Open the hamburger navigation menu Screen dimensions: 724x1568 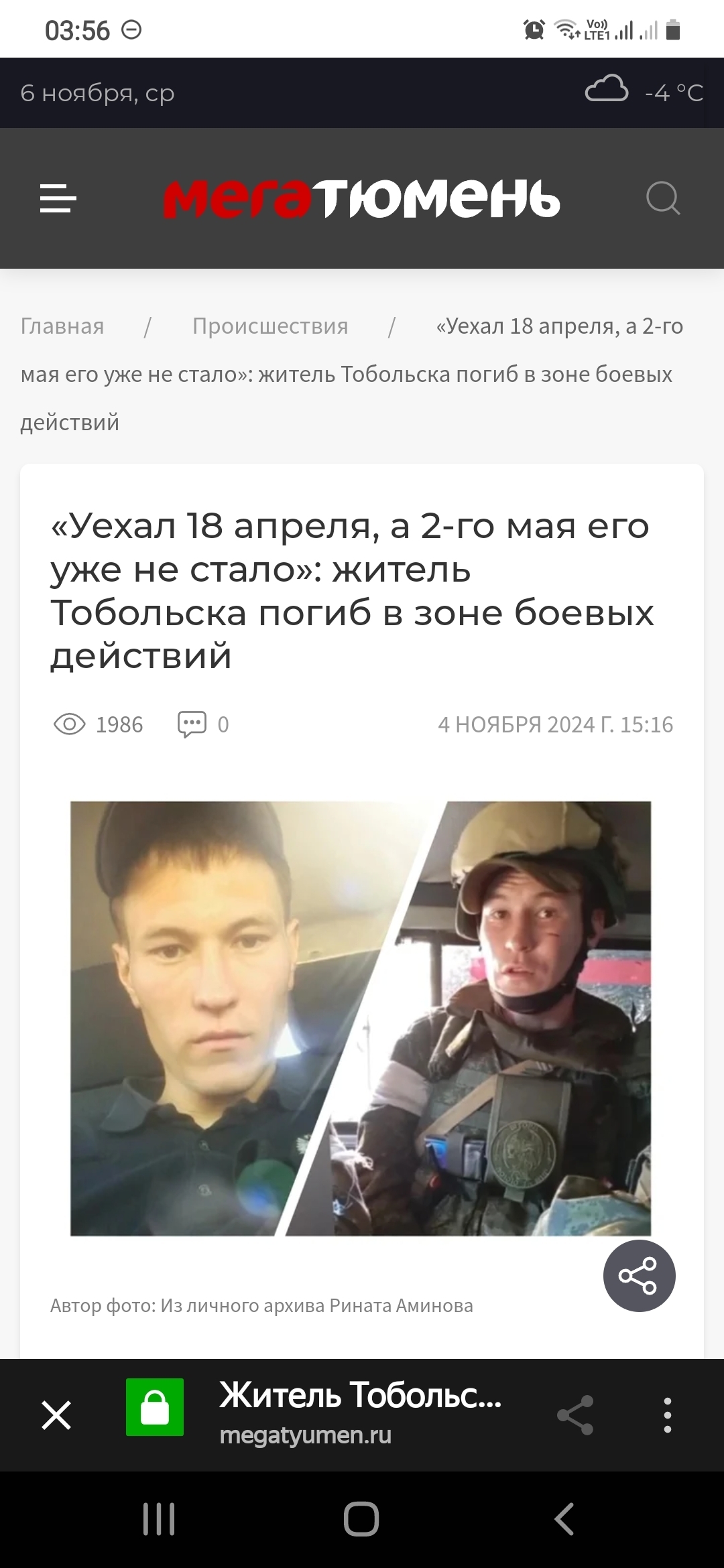[58, 198]
